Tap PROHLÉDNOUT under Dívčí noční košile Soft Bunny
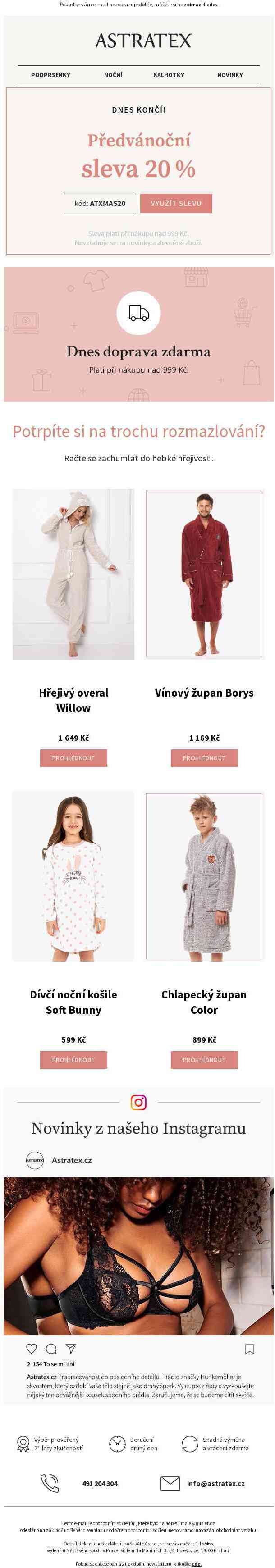Screen dimensions: 275x1568 point(73,1060)
